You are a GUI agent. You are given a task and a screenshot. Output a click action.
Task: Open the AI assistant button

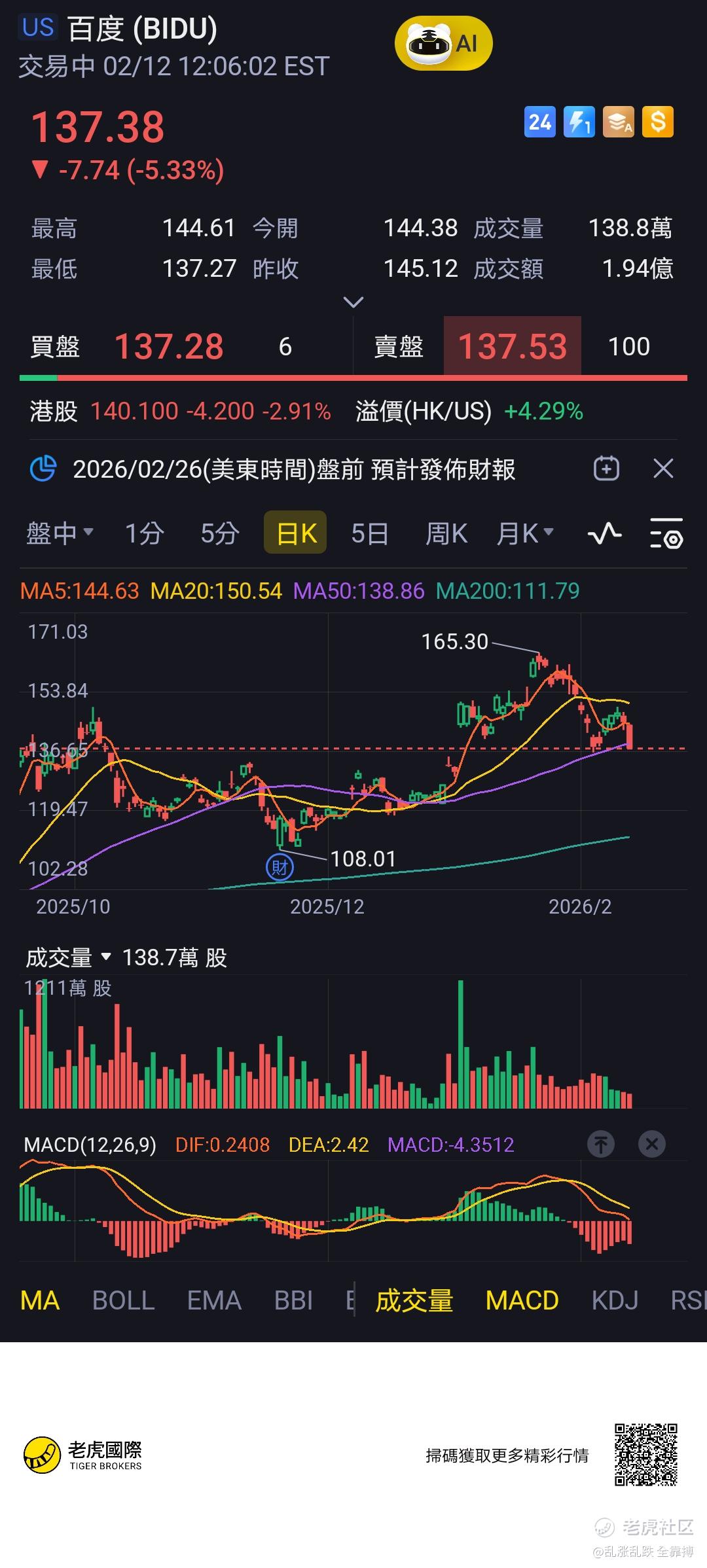click(x=443, y=43)
